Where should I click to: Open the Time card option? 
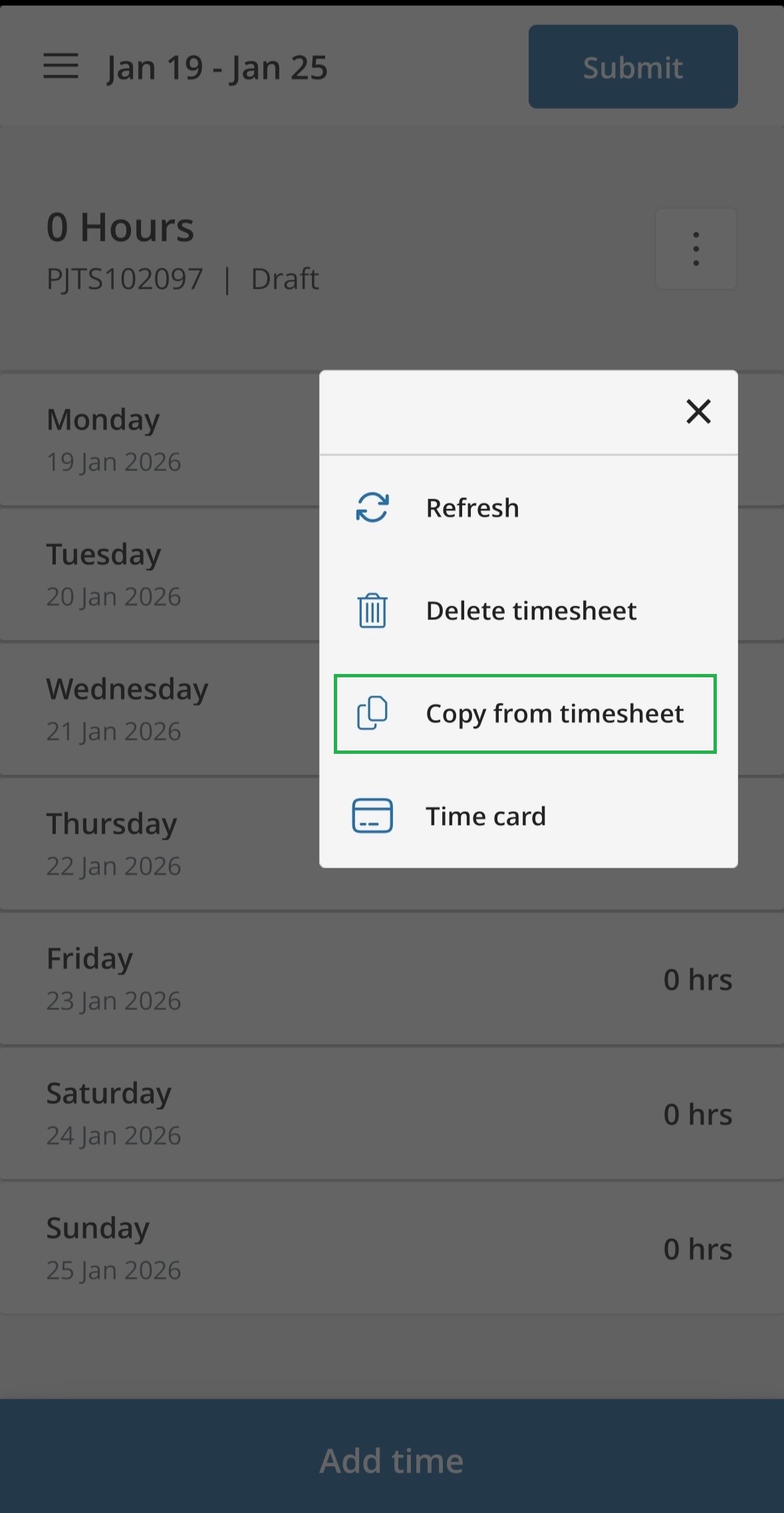point(485,816)
